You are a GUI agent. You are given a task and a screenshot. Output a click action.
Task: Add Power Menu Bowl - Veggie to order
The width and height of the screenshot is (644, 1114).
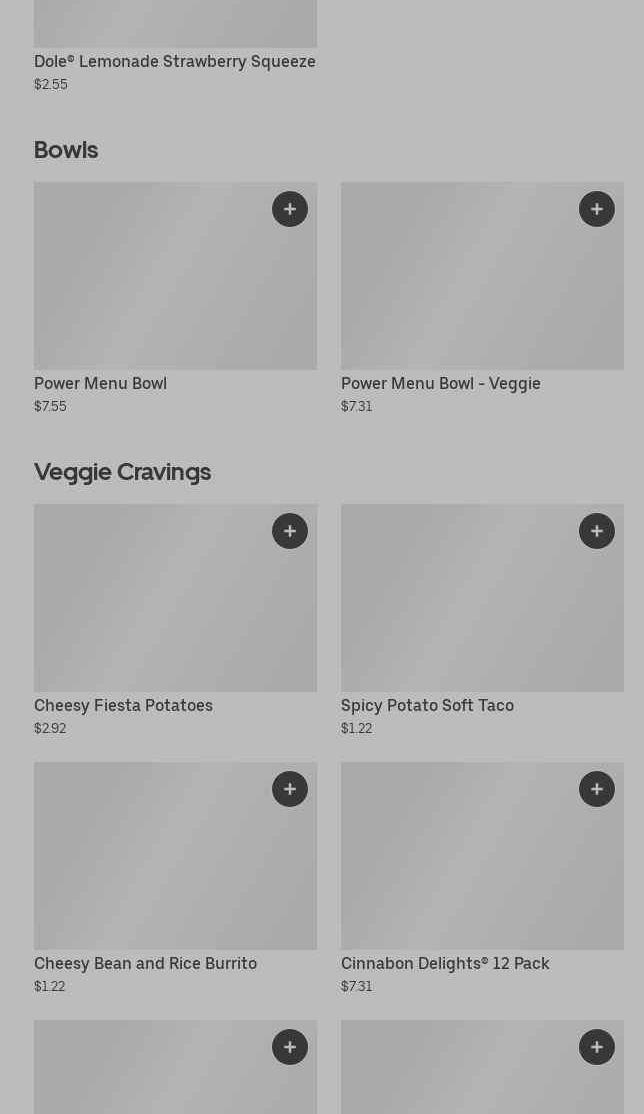pos(597,209)
